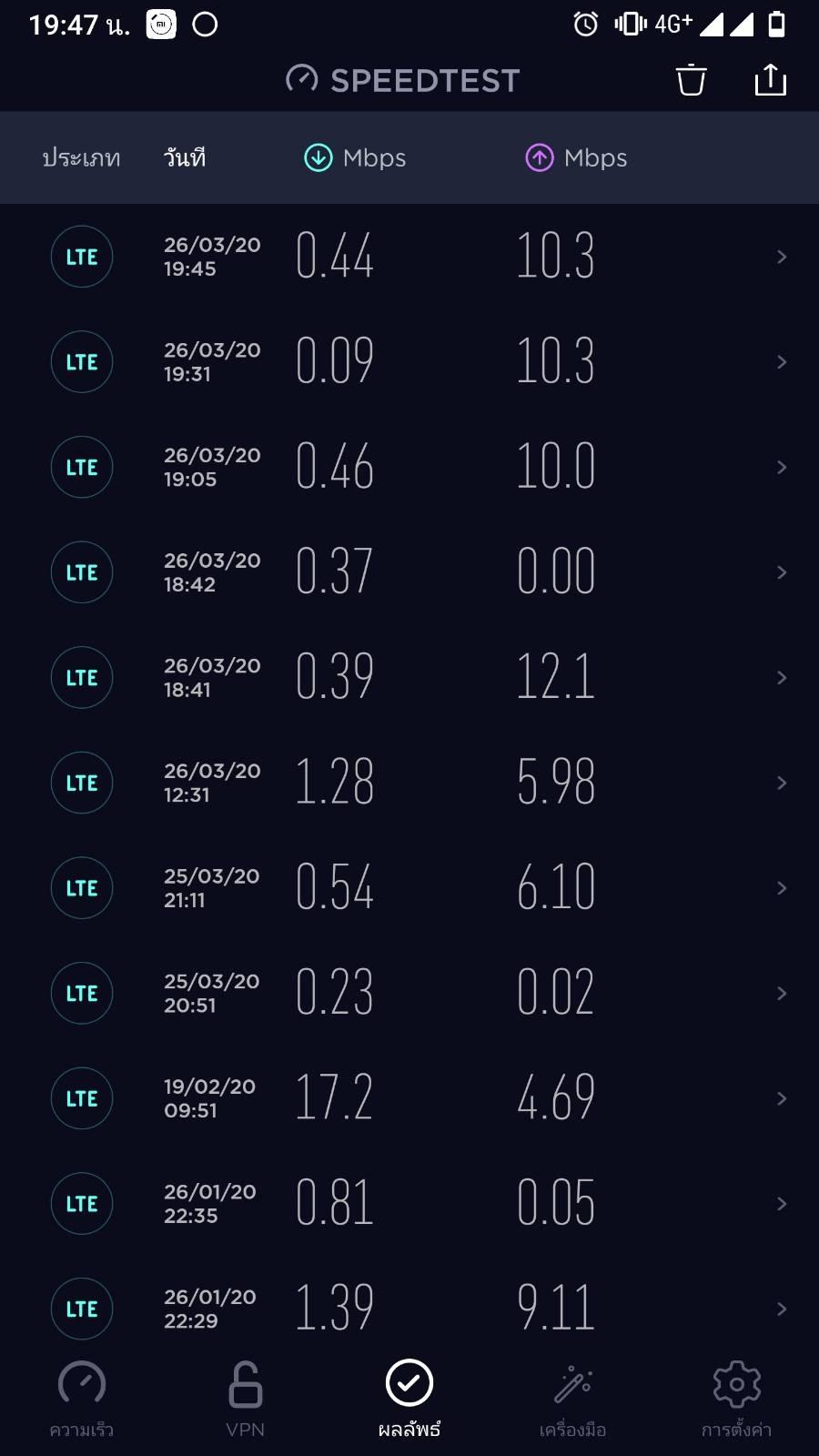Open the 26/01/20 22:35 test result
This screenshot has height=1456, width=819.
click(409, 1204)
